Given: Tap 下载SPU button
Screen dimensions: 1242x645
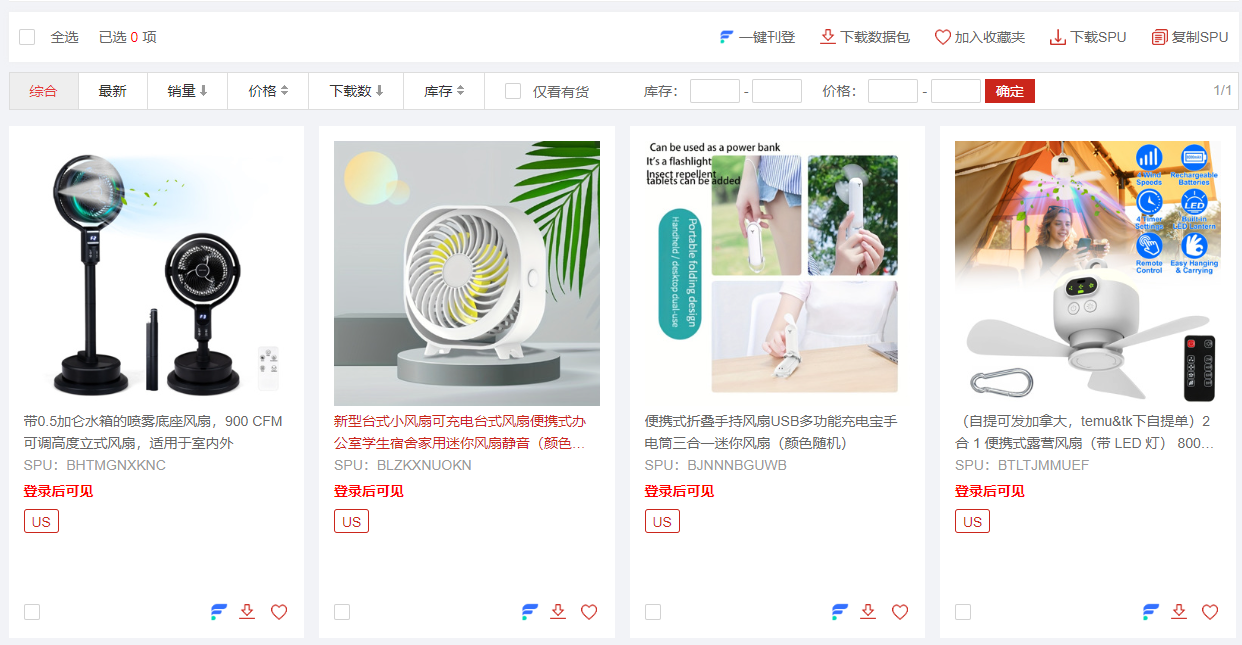Looking at the screenshot, I should pos(1088,37).
